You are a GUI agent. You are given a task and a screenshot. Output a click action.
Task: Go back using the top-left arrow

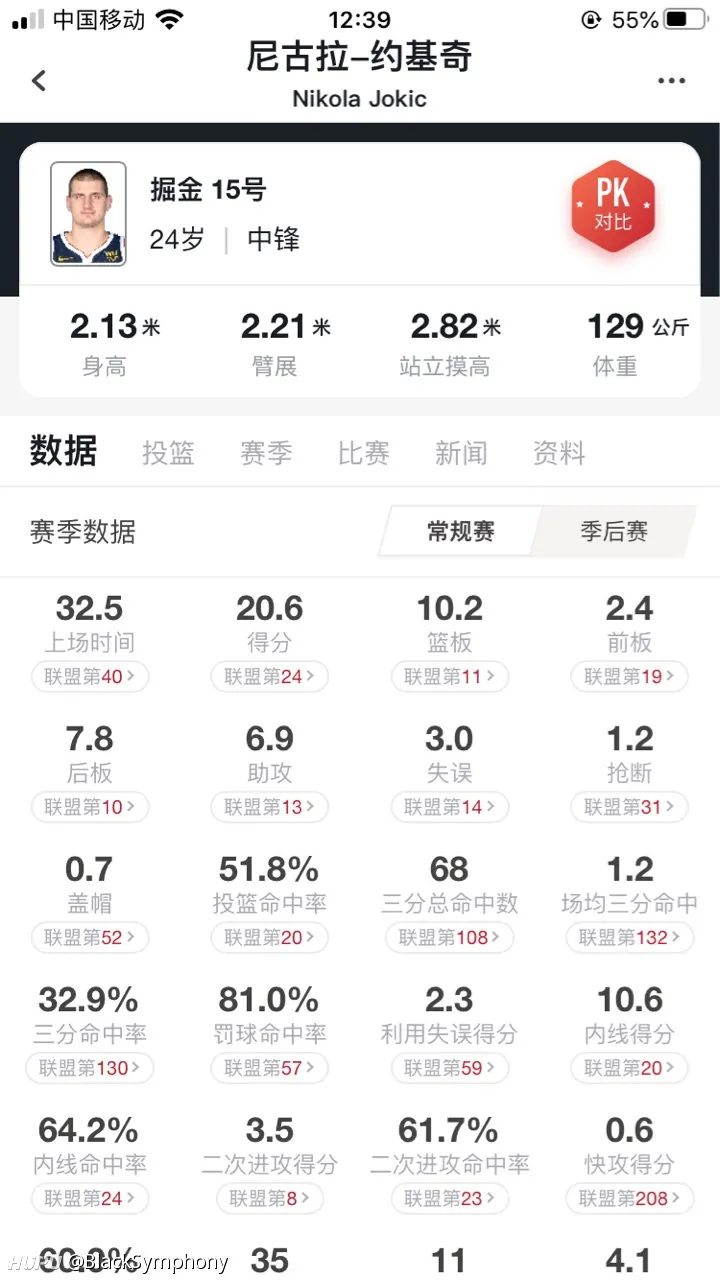click(x=40, y=81)
